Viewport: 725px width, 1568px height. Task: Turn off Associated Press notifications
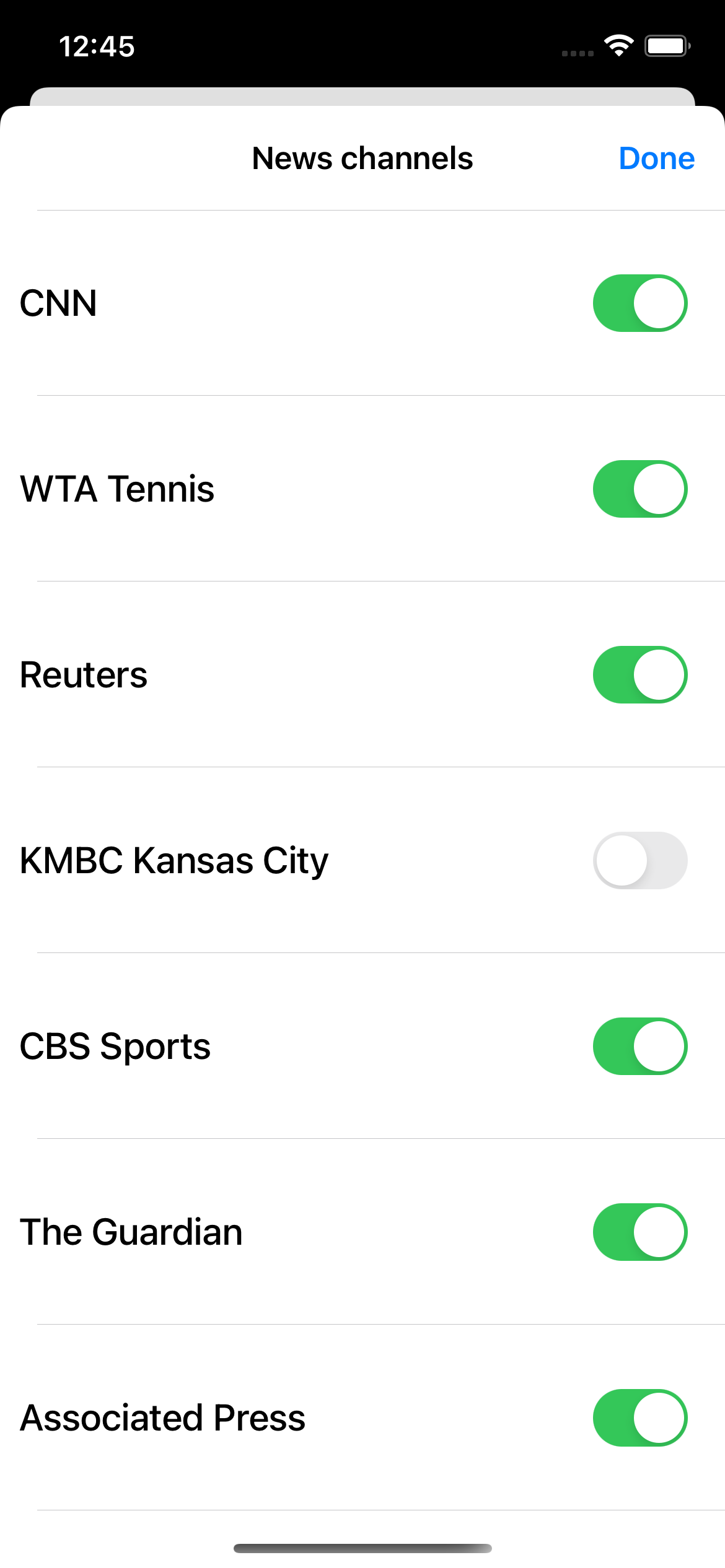click(x=640, y=1418)
